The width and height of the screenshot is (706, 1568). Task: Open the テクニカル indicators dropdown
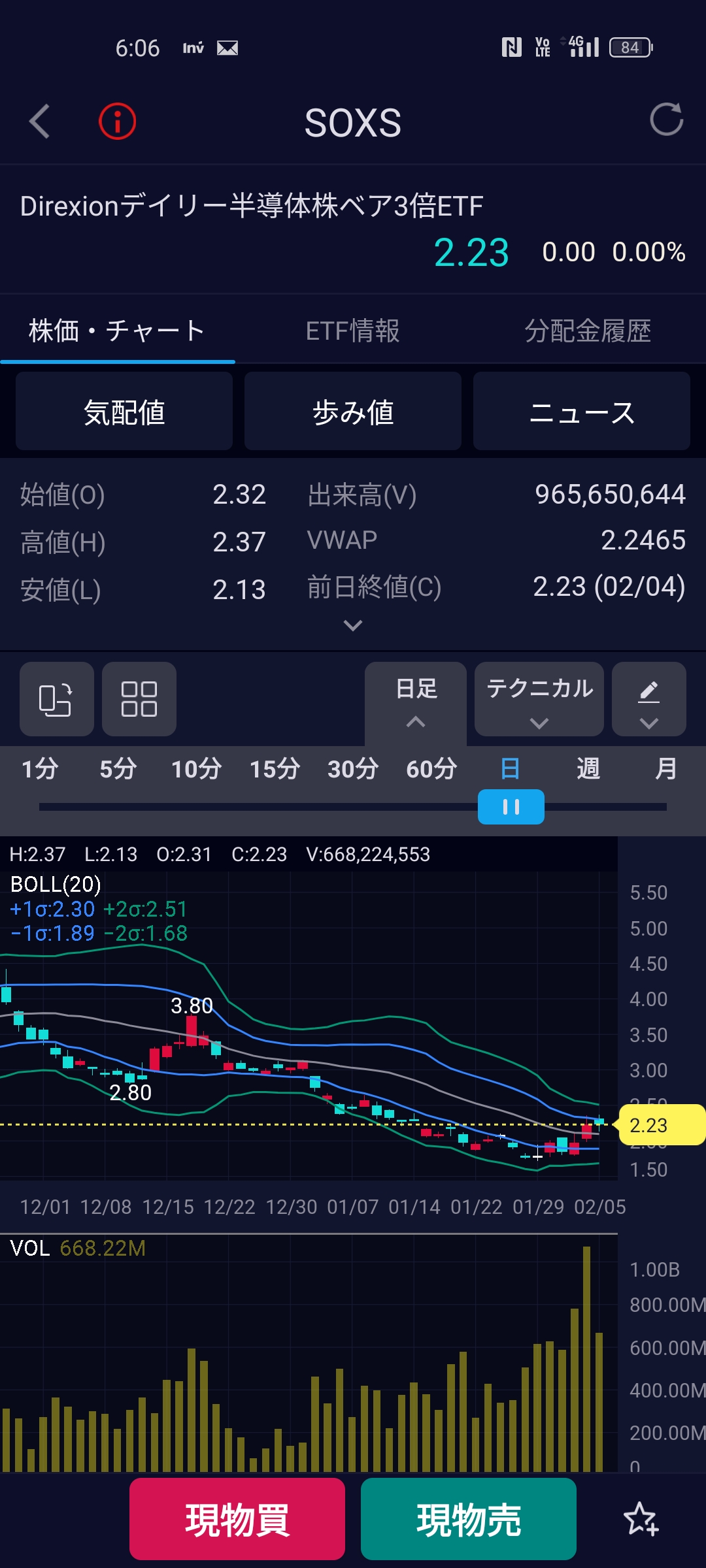[539, 700]
